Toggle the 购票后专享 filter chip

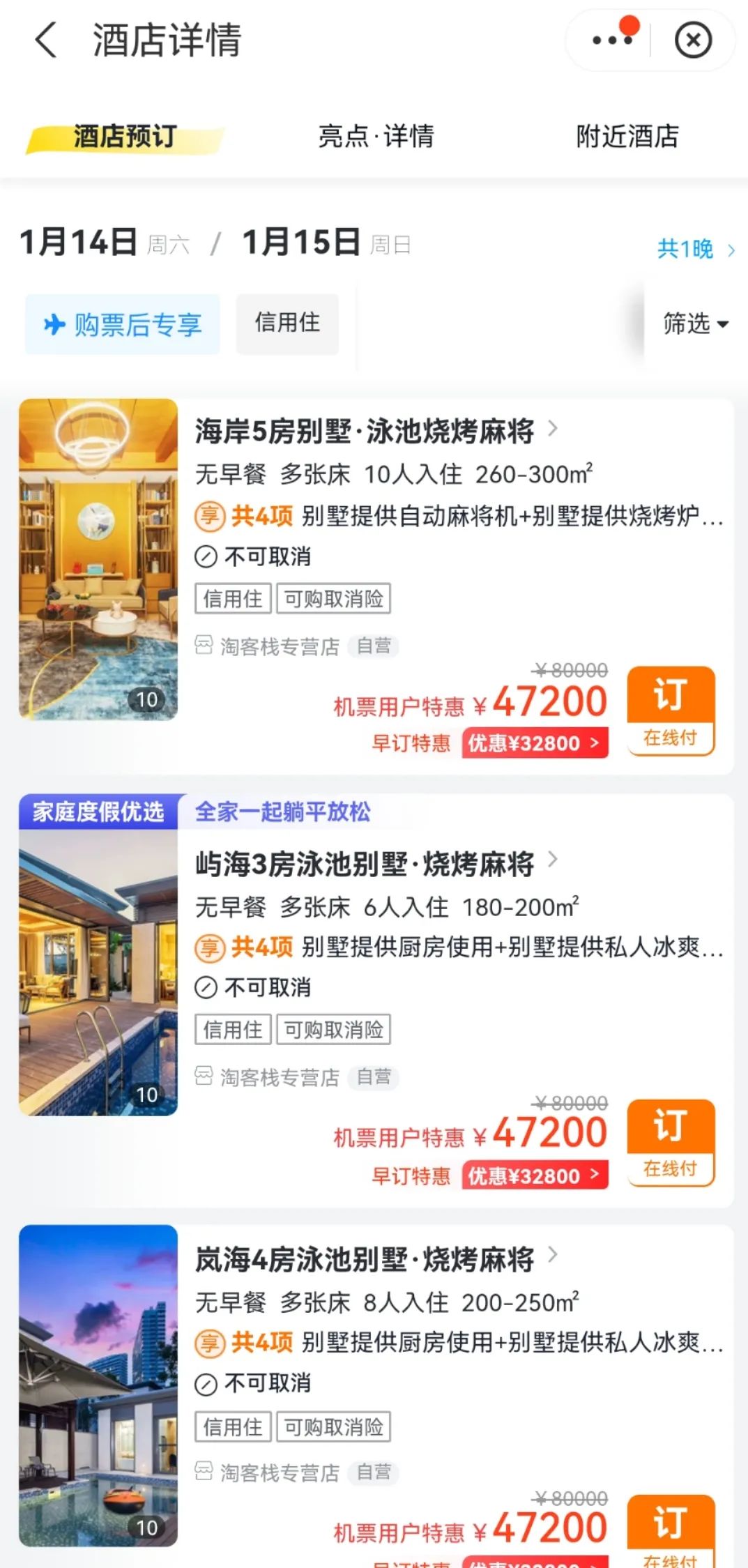coord(123,324)
